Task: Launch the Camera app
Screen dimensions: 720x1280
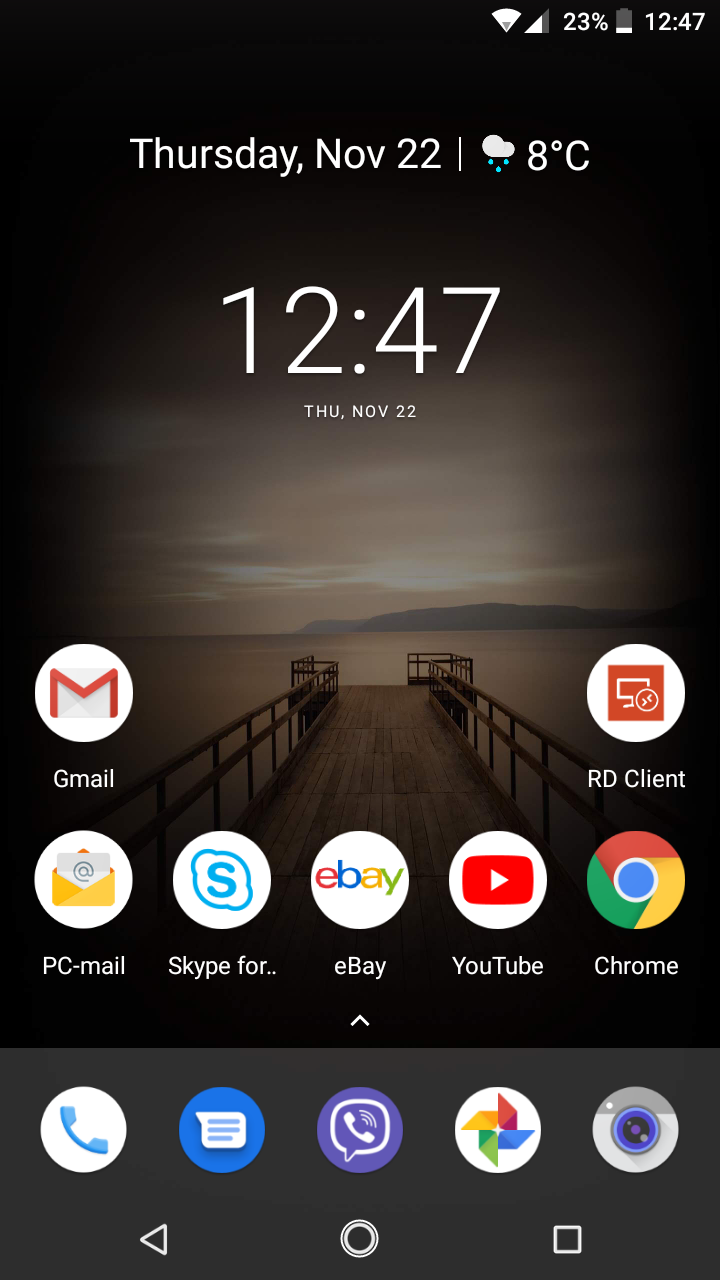Action: pyautogui.click(x=636, y=1130)
